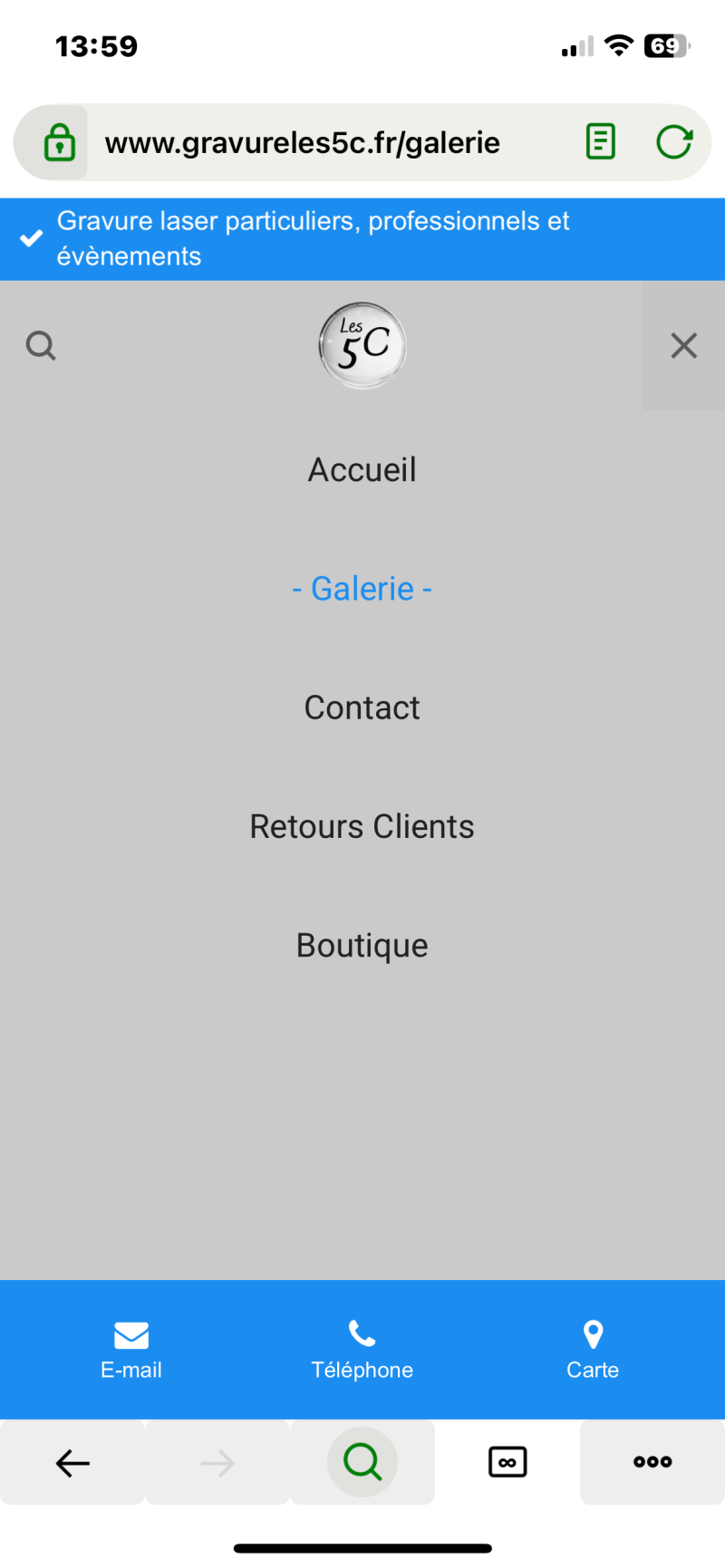Select the Galerie menu entry

click(x=362, y=588)
